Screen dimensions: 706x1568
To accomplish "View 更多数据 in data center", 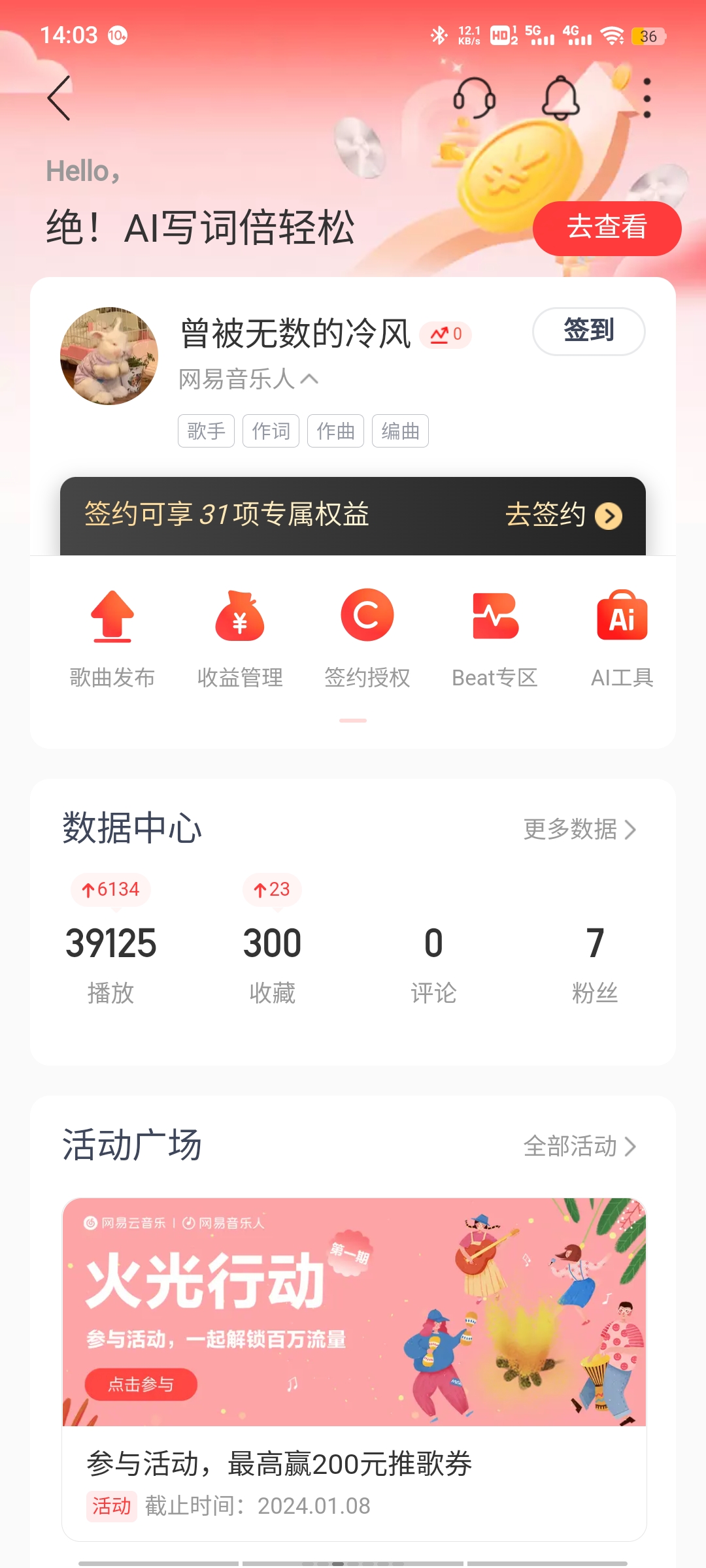I will [579, 829].
